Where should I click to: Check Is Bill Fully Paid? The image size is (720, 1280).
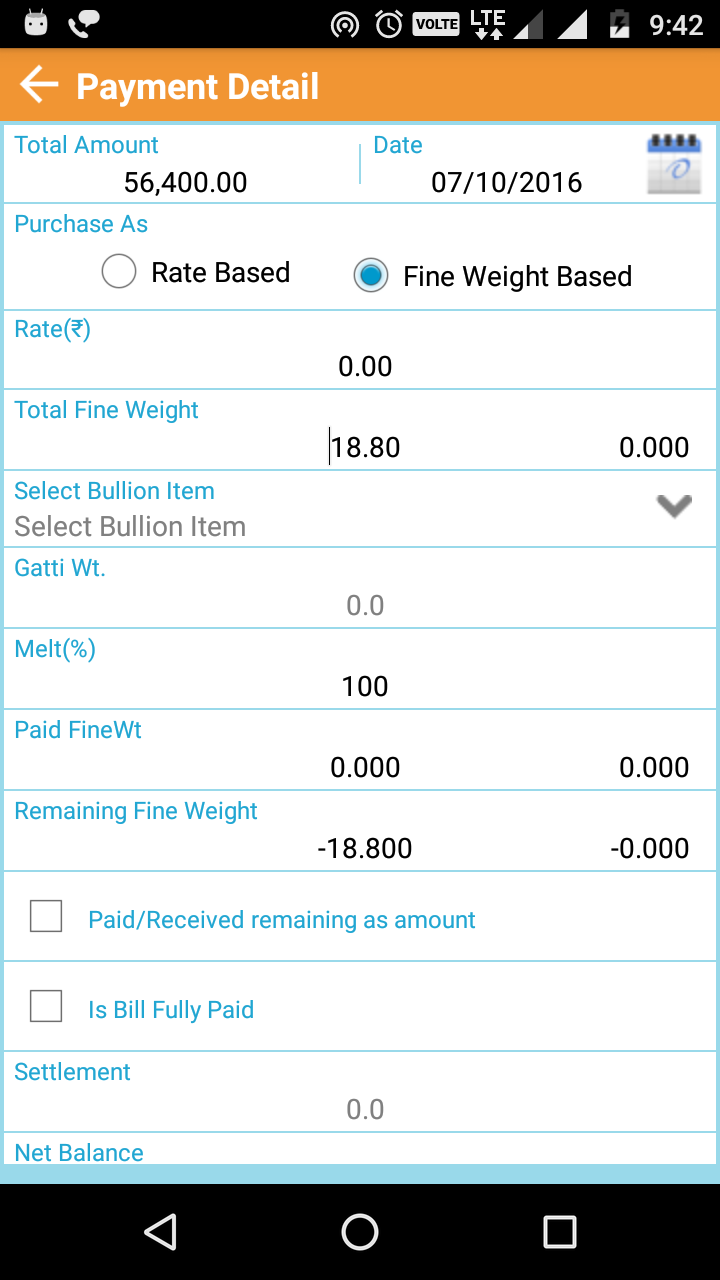click(46, 1006)
